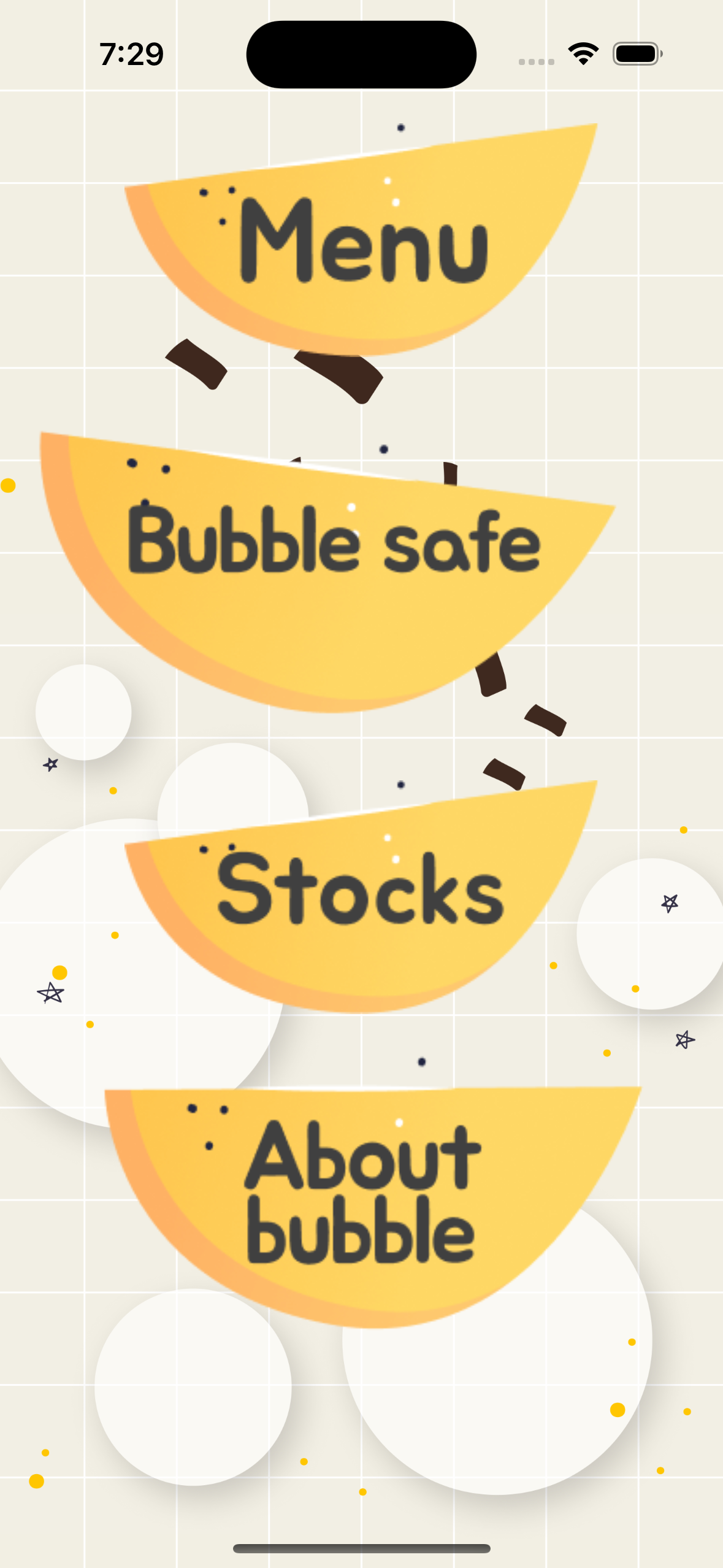This screenshot has height=1568, width=723.
Task: Go to the Stocks section
Action: point(361,890)
